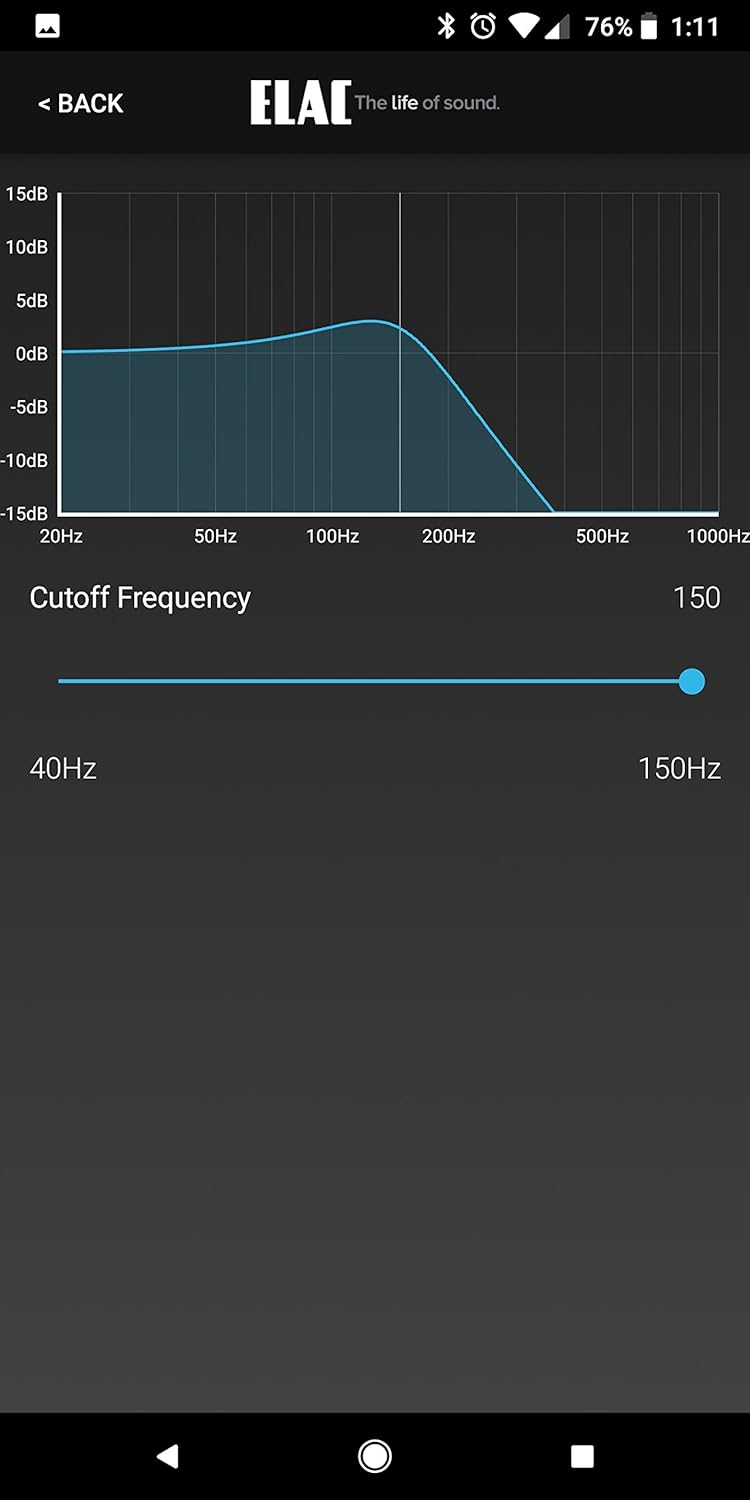Go back using the BACK button

coord(81,104)
